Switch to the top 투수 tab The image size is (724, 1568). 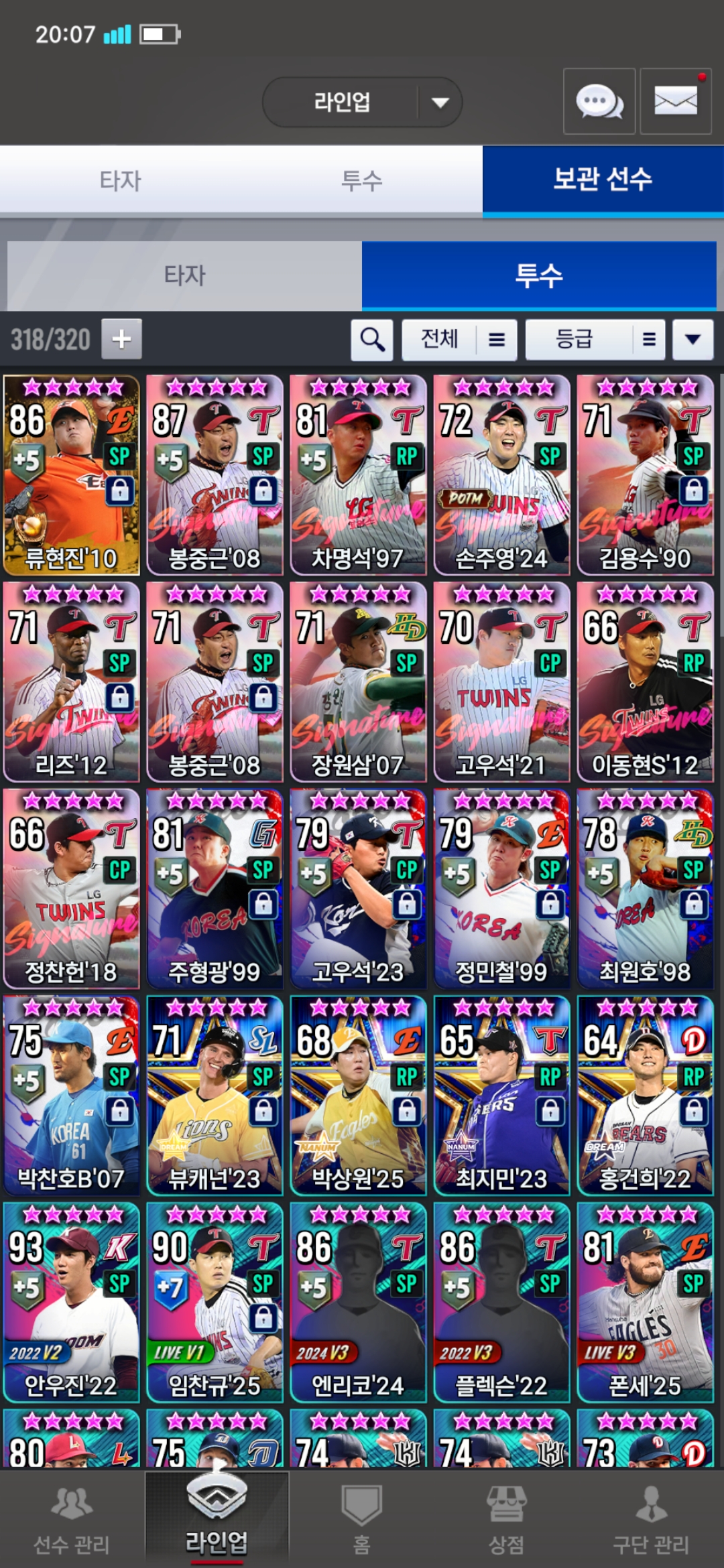(x=362, y=180)
